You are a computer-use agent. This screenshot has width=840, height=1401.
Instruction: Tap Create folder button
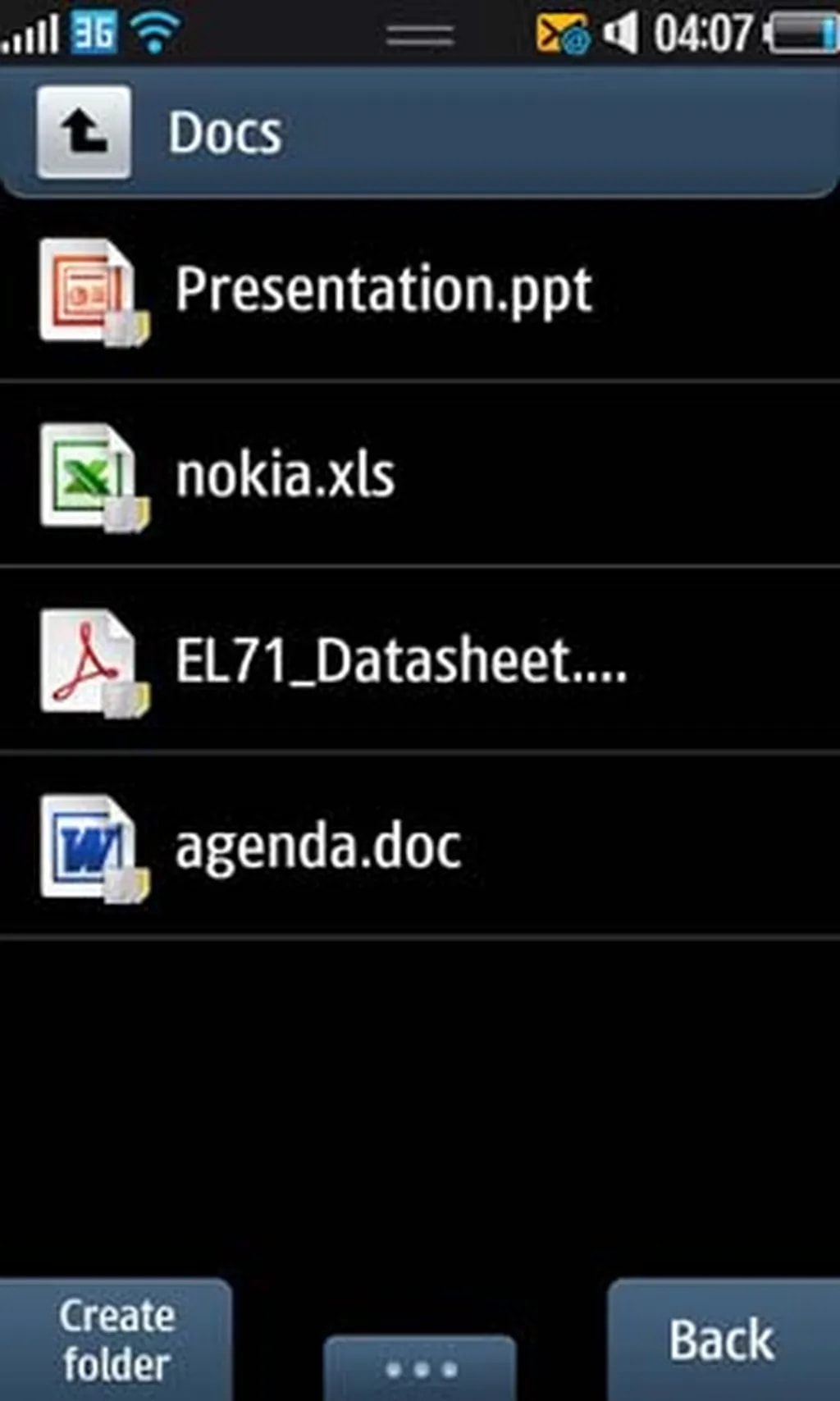[x=116, y=1340]
